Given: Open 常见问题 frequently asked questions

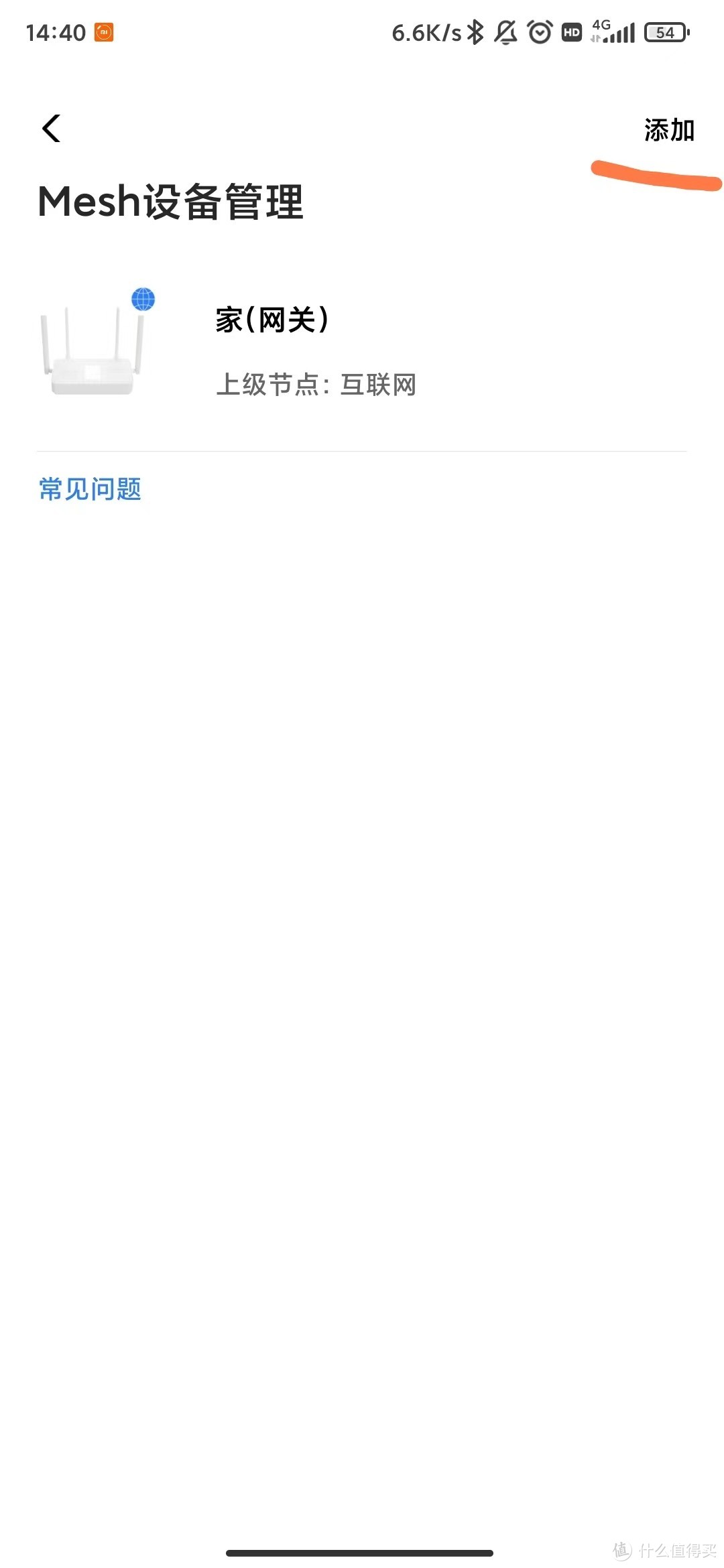Looking at the screenshot, I should 89,490.
